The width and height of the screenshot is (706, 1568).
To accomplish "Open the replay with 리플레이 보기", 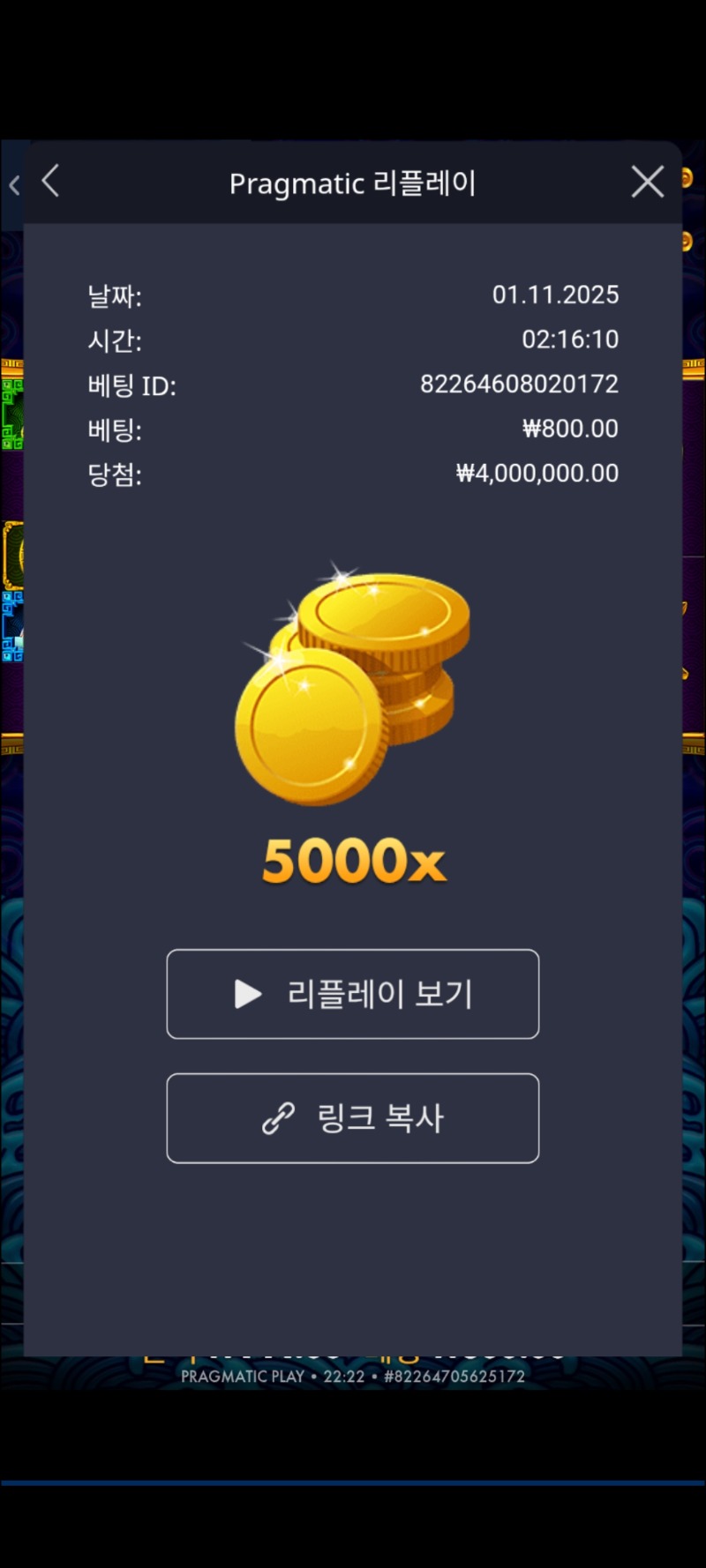I will [x=353, y=994].
